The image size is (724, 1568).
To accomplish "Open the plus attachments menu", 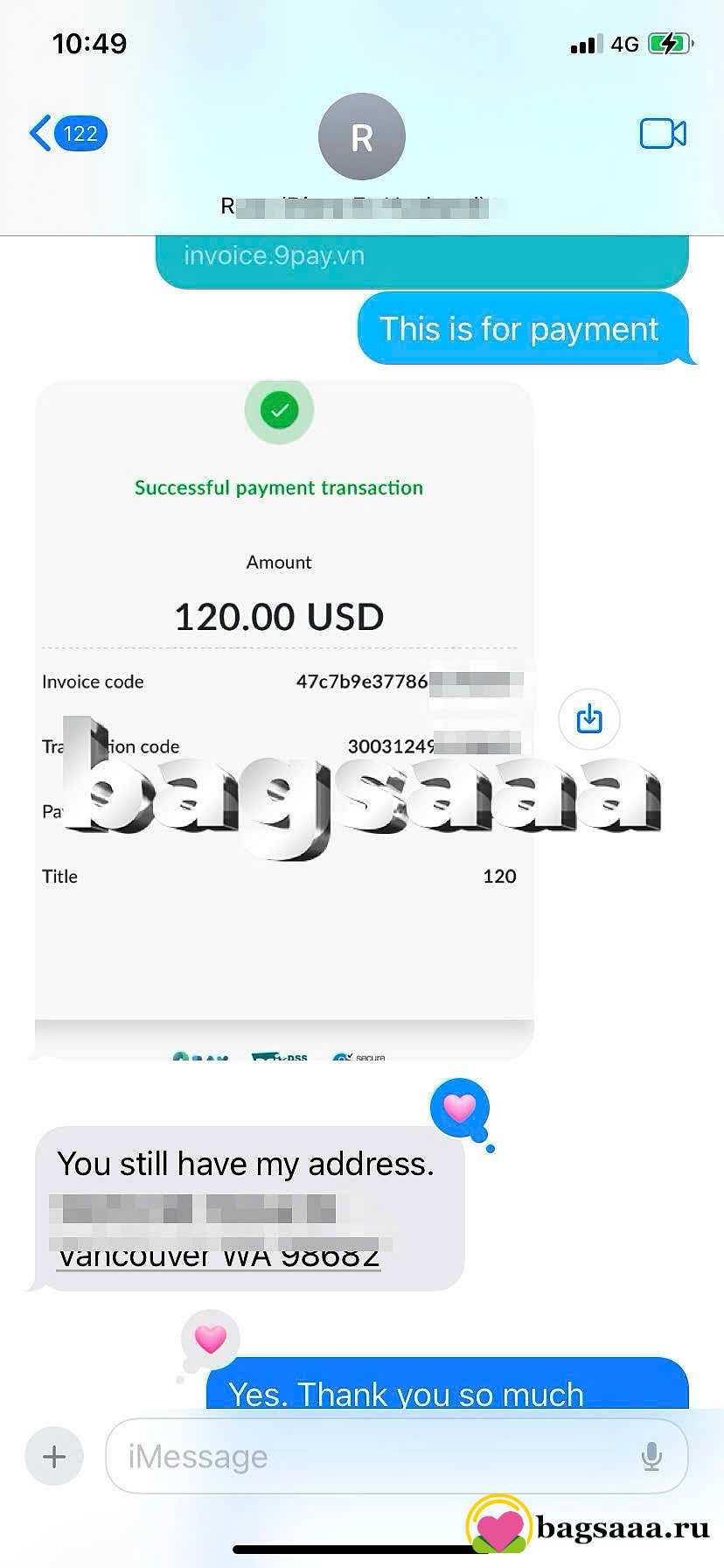I will tap(54, 1456).
